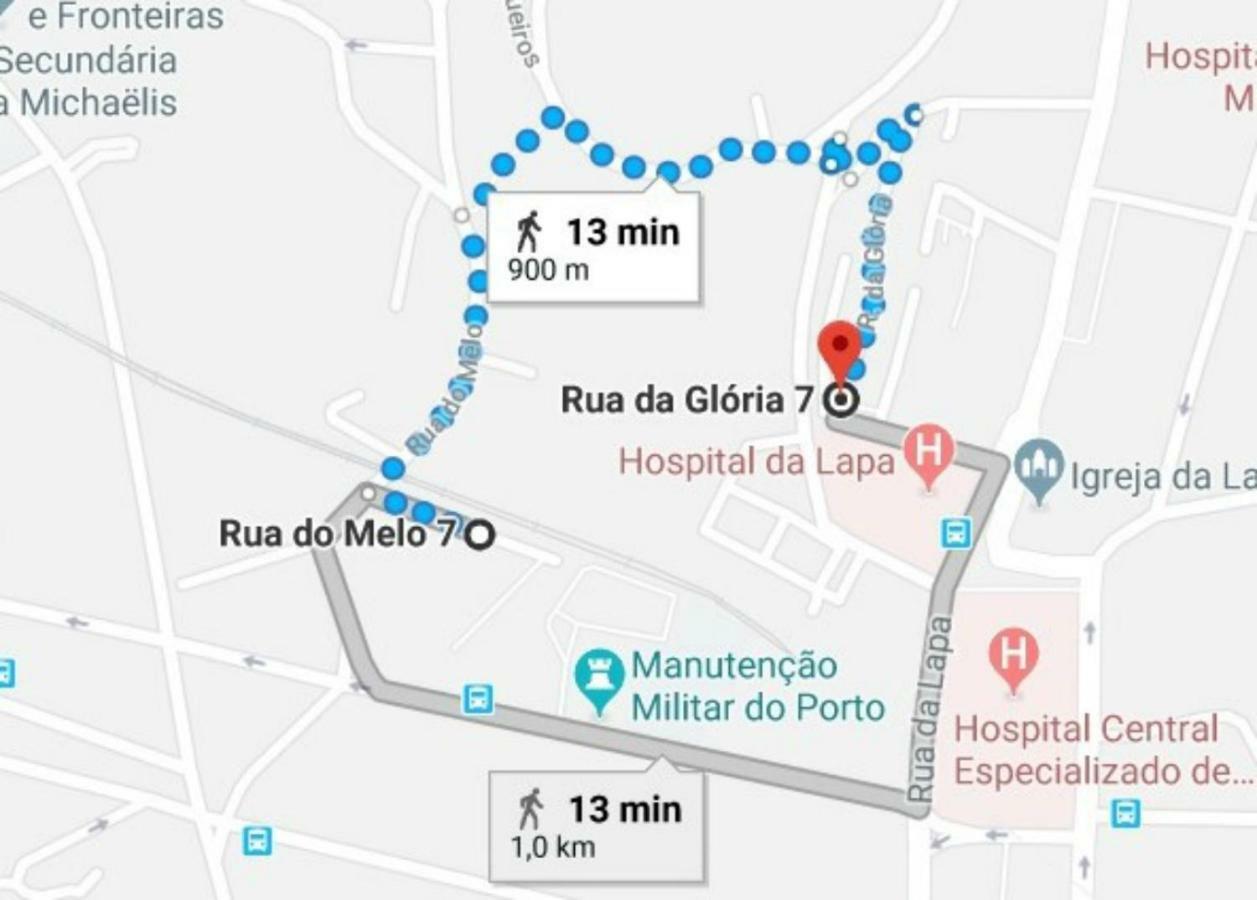Open Manutenção Militar do Porto marker

[x=599, y=677]
